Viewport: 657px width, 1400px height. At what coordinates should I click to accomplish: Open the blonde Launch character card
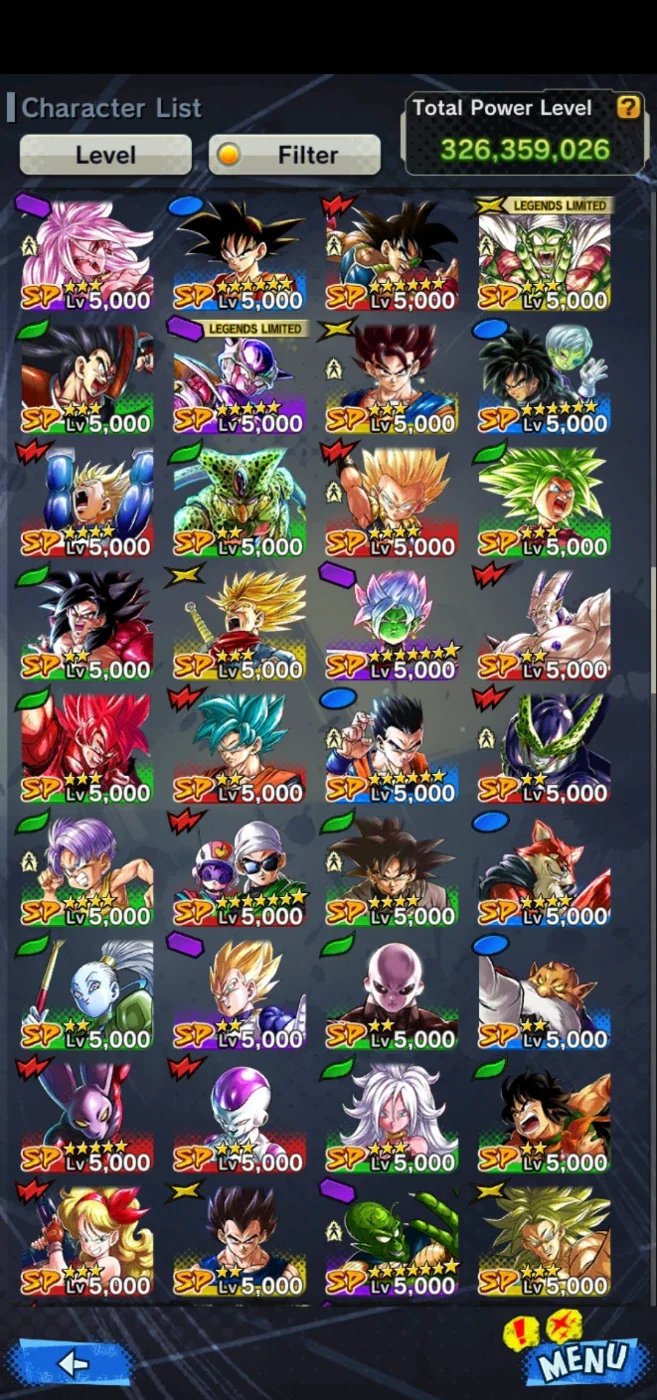coord(87,1239)
